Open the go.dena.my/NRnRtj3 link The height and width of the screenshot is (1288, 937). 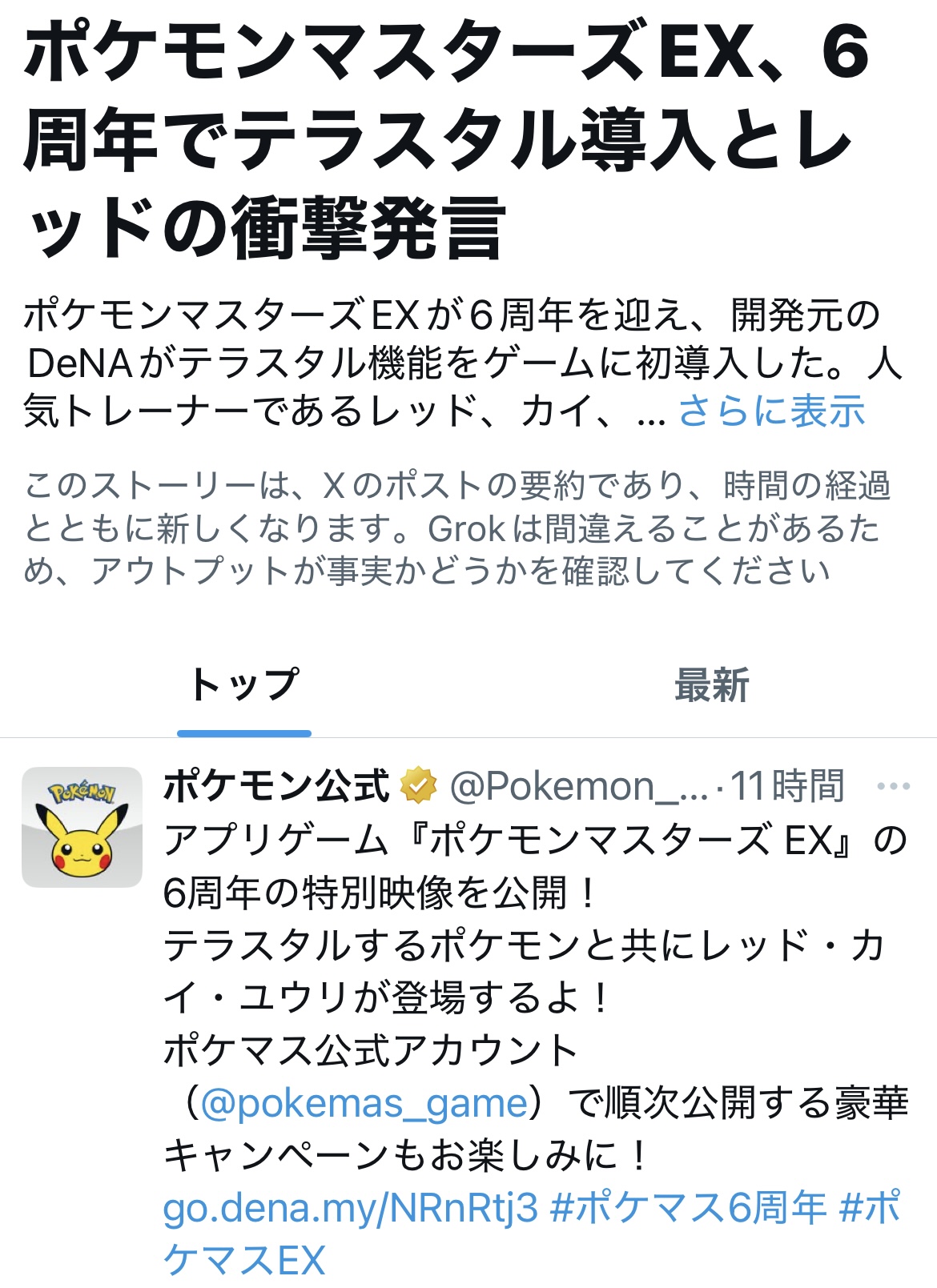351,1207
